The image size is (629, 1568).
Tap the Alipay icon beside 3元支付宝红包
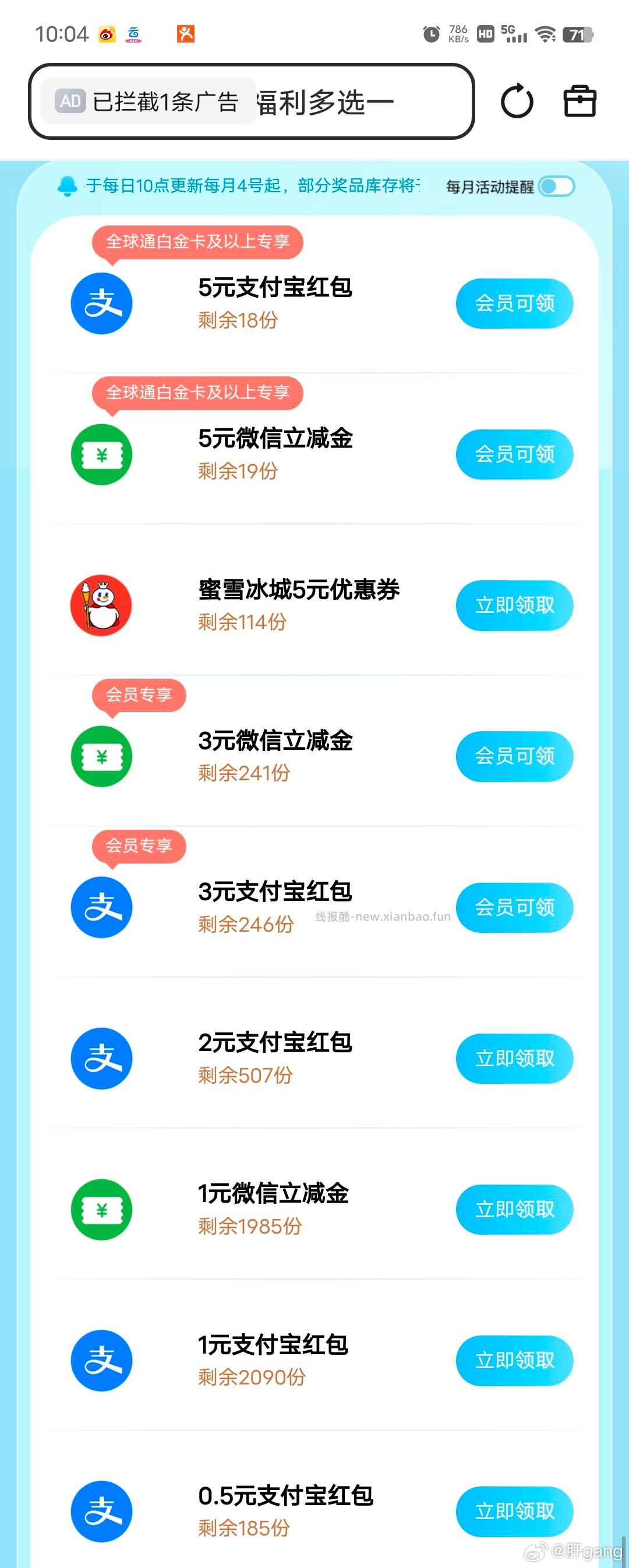click(x=101, y=906)
